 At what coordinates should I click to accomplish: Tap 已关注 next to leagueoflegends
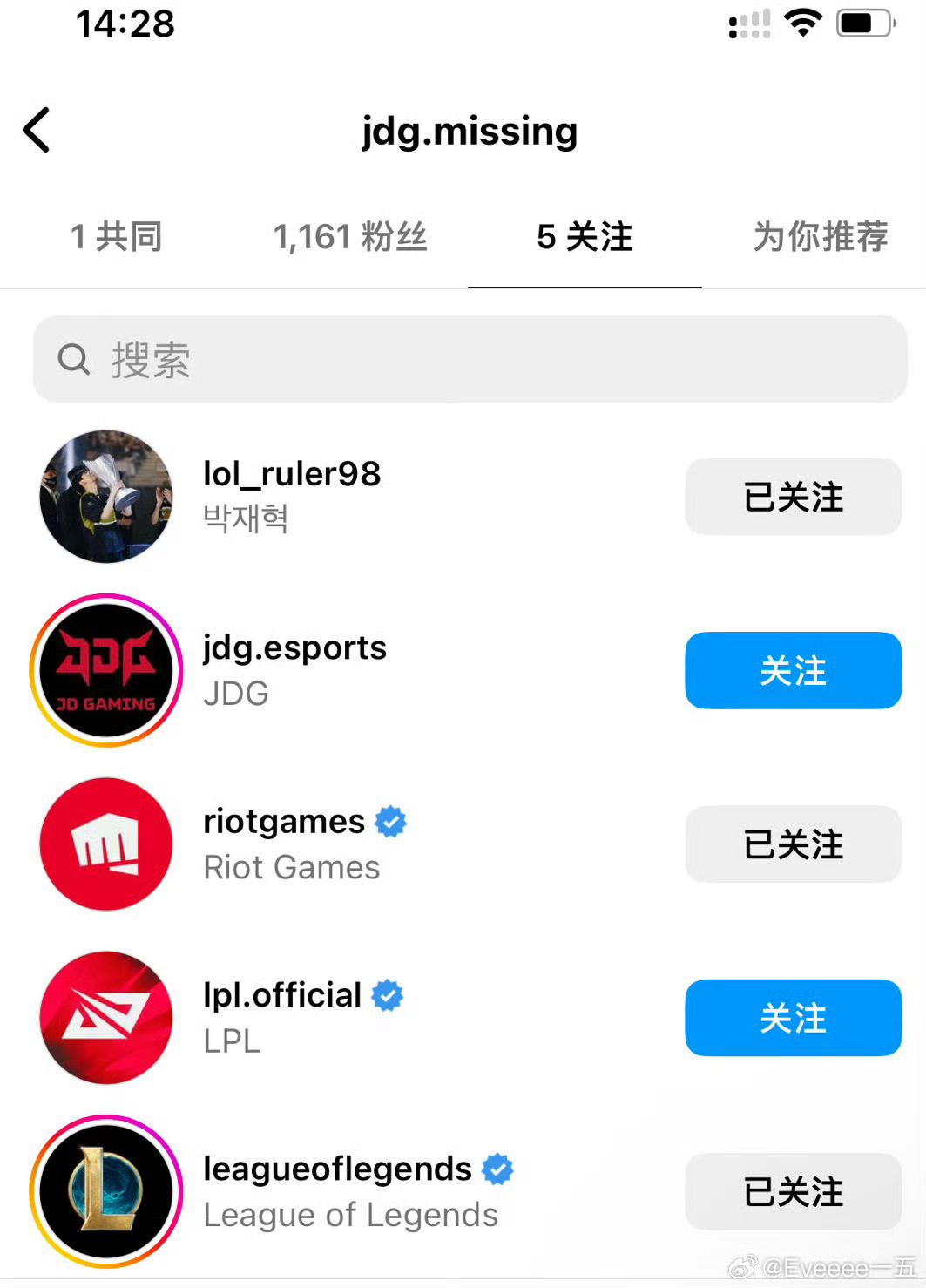793,1191
